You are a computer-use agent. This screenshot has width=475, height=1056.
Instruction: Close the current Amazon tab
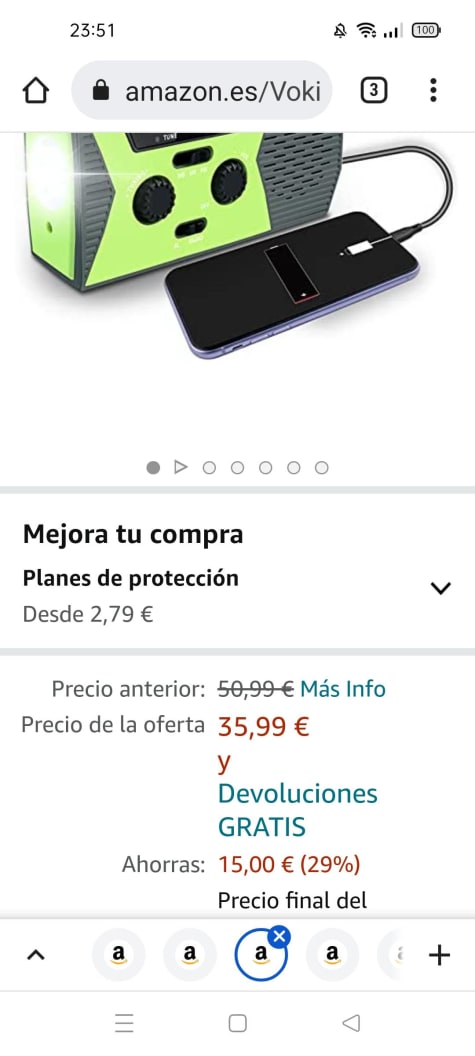point(280,936)
